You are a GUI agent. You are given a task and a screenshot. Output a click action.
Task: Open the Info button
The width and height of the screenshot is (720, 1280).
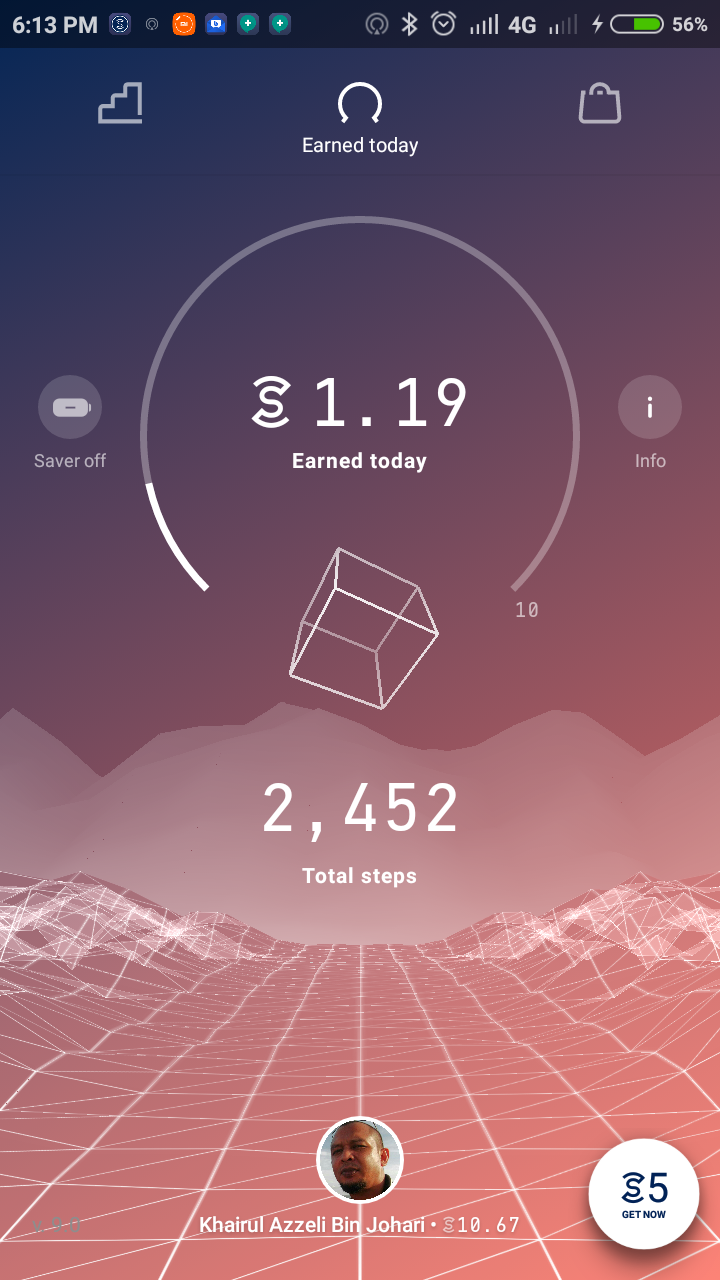pos(650,408)
